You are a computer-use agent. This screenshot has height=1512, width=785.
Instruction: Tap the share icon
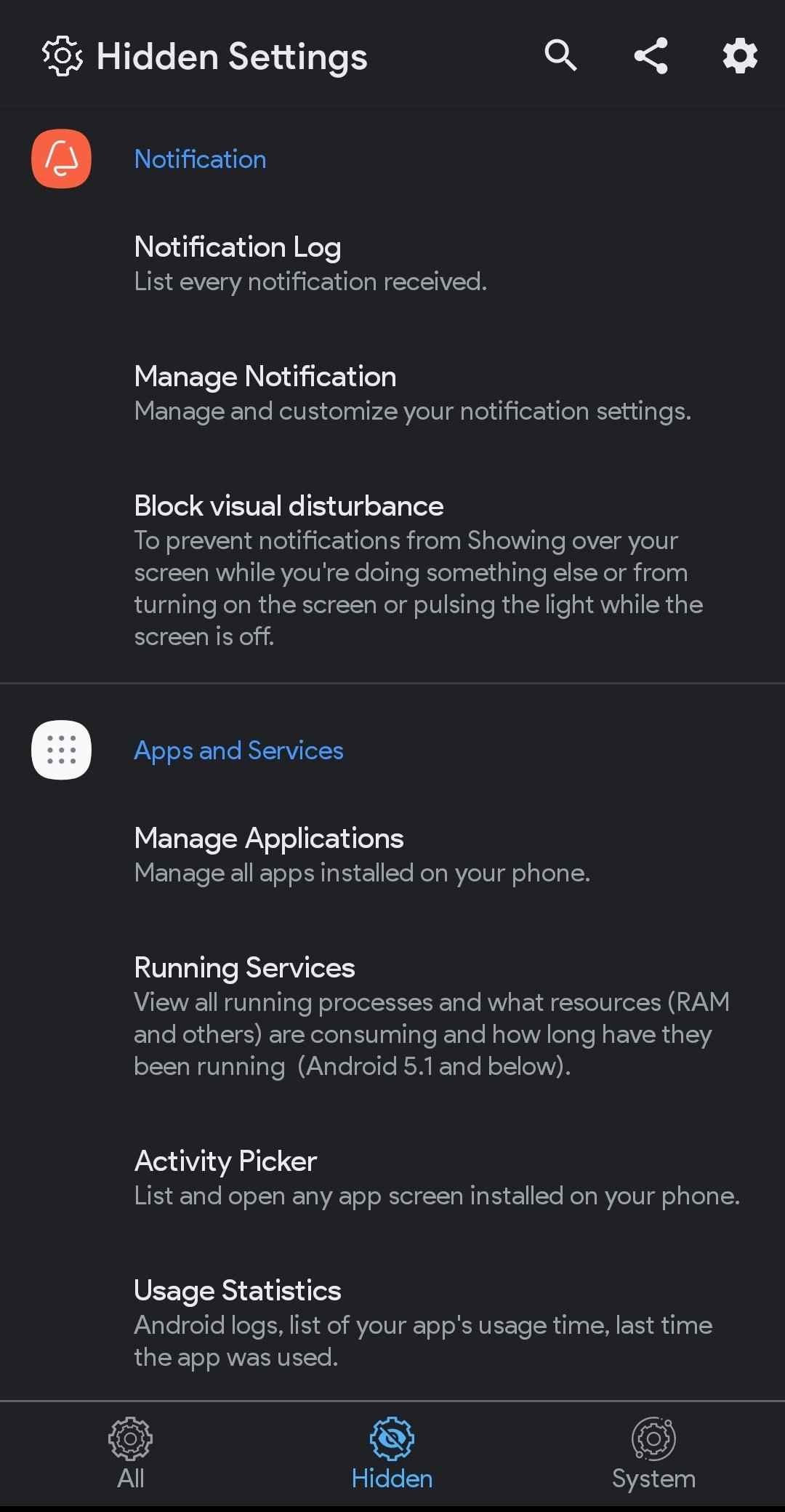point(651,56)
